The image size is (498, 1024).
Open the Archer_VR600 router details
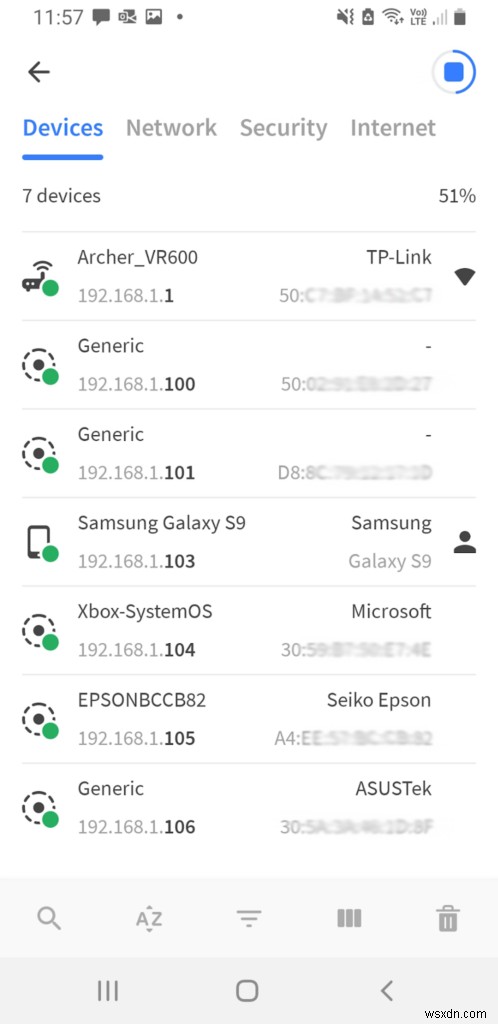249,276
